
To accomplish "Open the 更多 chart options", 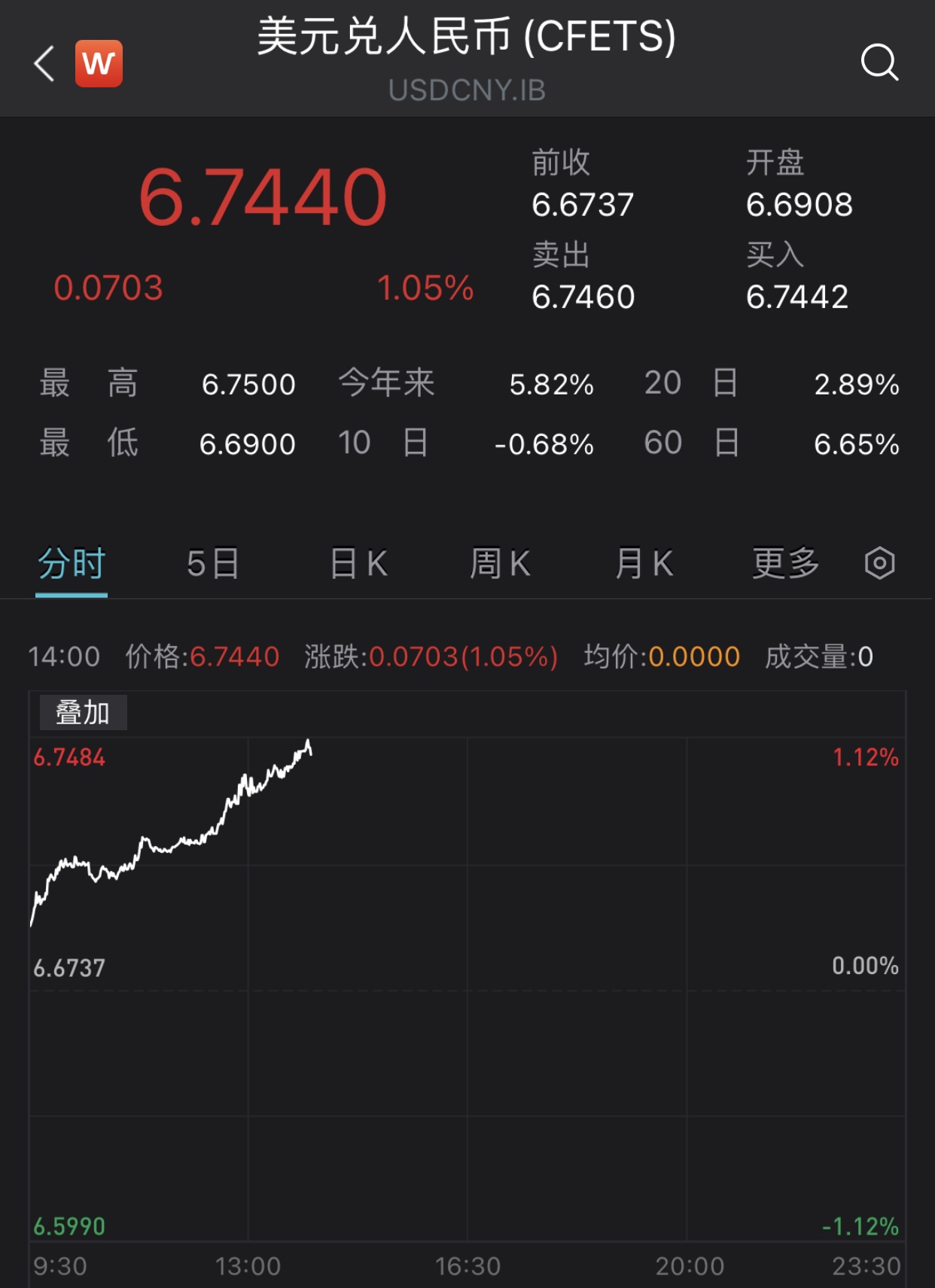I will pos(785,564).
